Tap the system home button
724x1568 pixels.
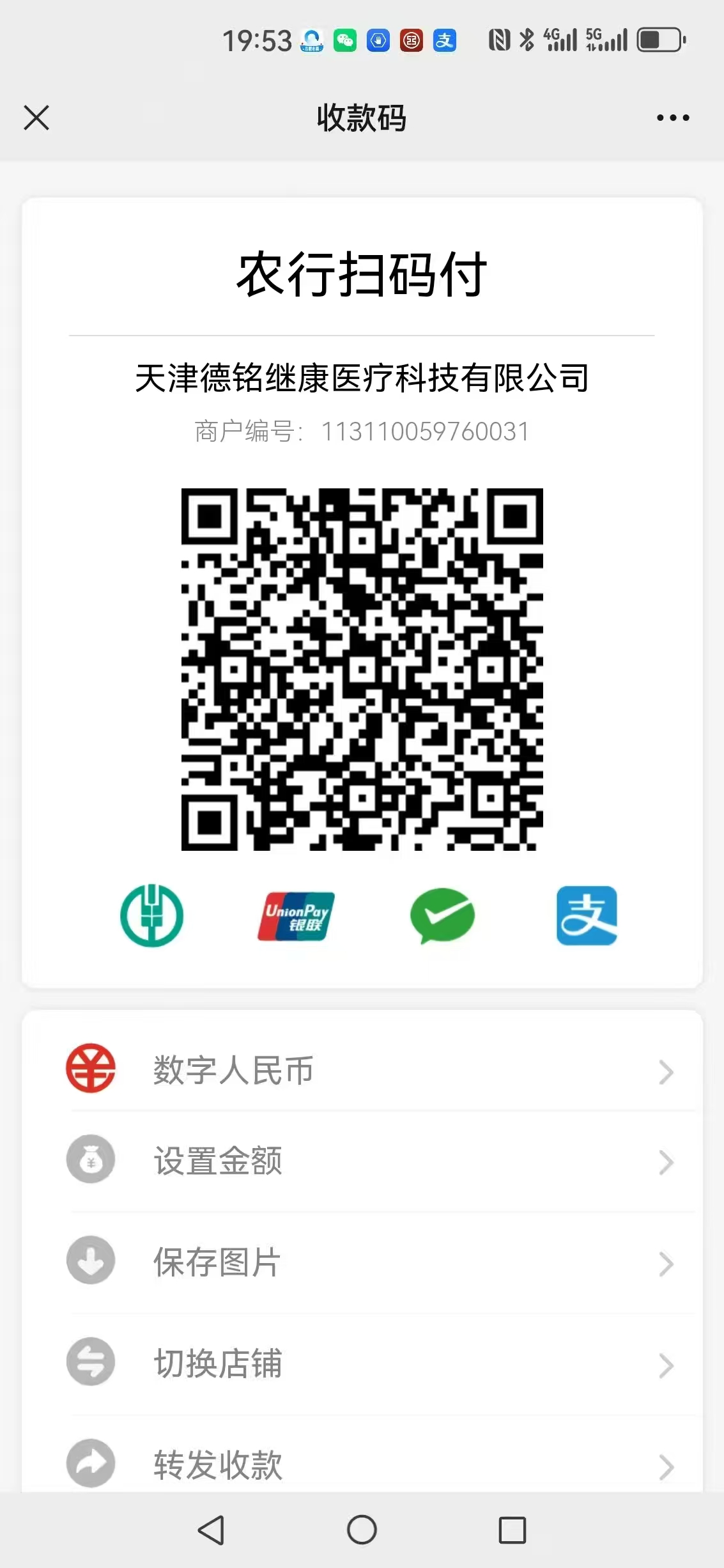tap(362, 1530)
